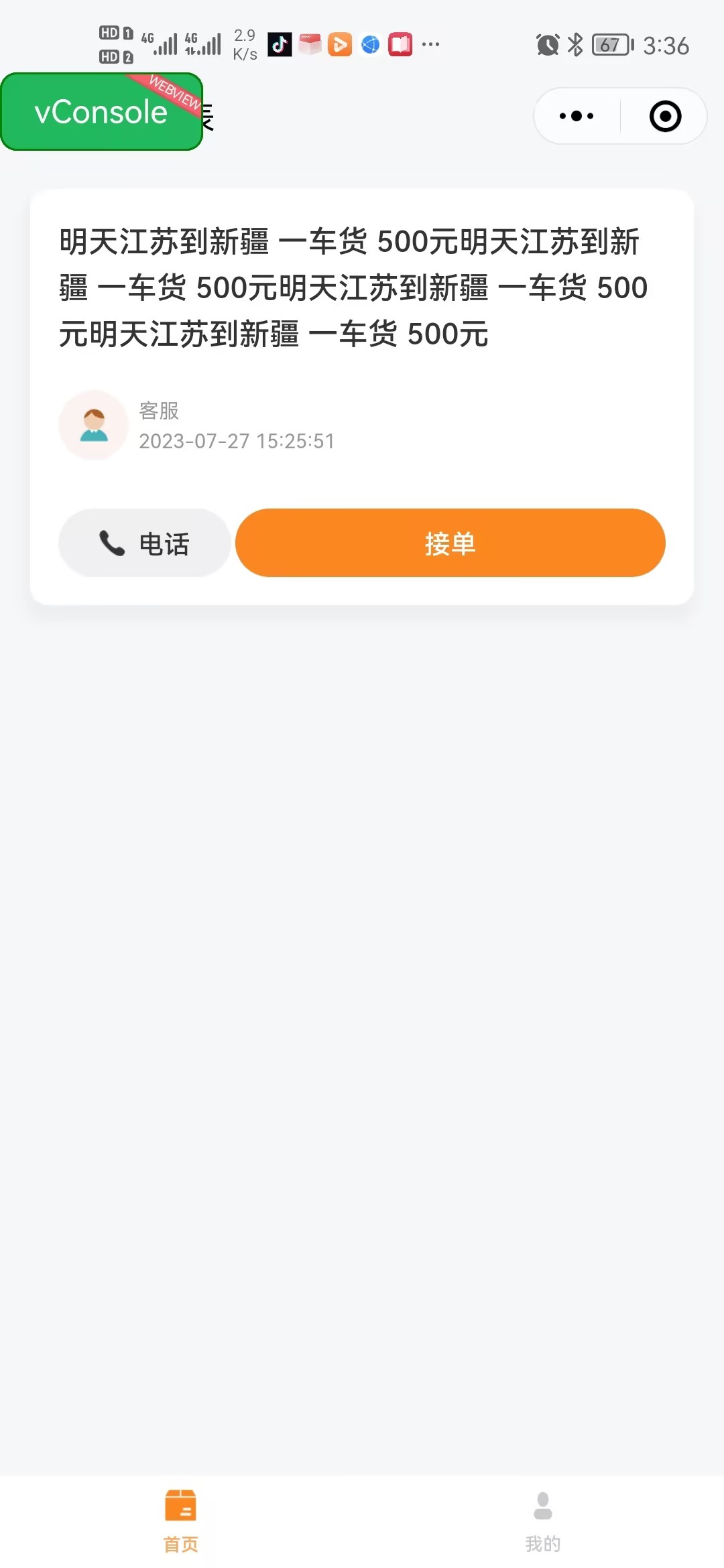This screenshot has height=1568, width=724.
Task: Open the mini program more-options menu
Action: pos(577,116)
